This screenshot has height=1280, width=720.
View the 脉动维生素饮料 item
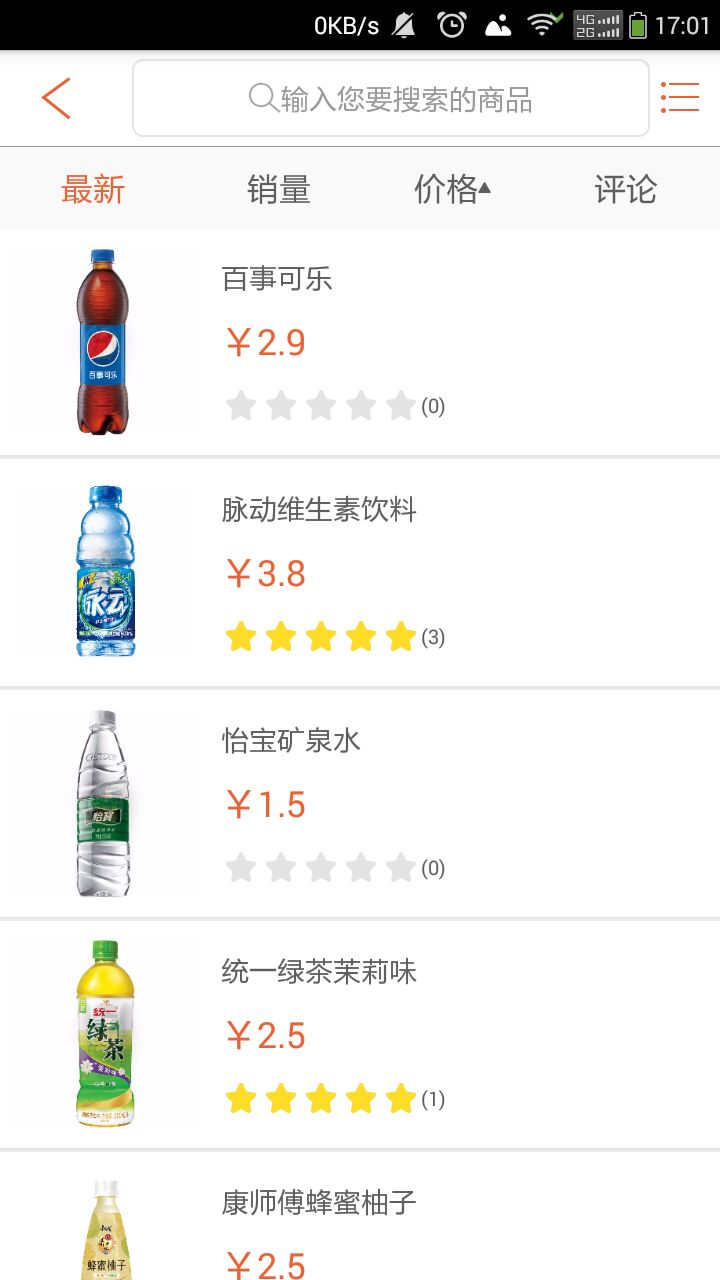click(319, 510)
